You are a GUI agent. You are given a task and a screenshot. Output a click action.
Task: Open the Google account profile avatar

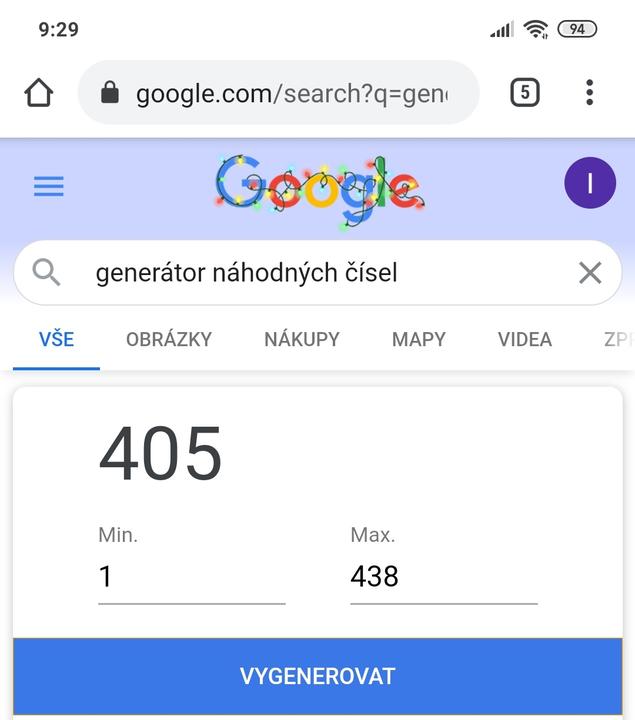click(589, 183)
